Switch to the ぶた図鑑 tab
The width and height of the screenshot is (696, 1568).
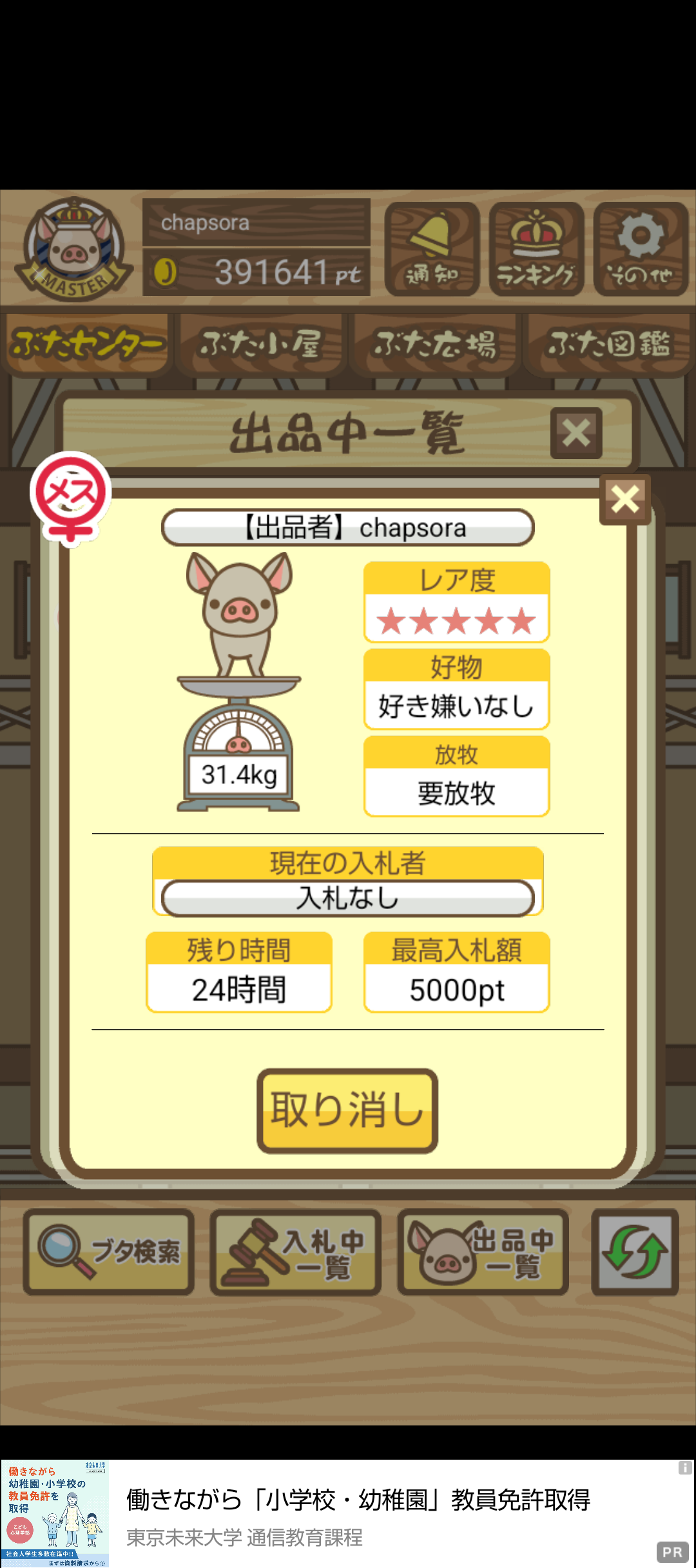[608, 344]
